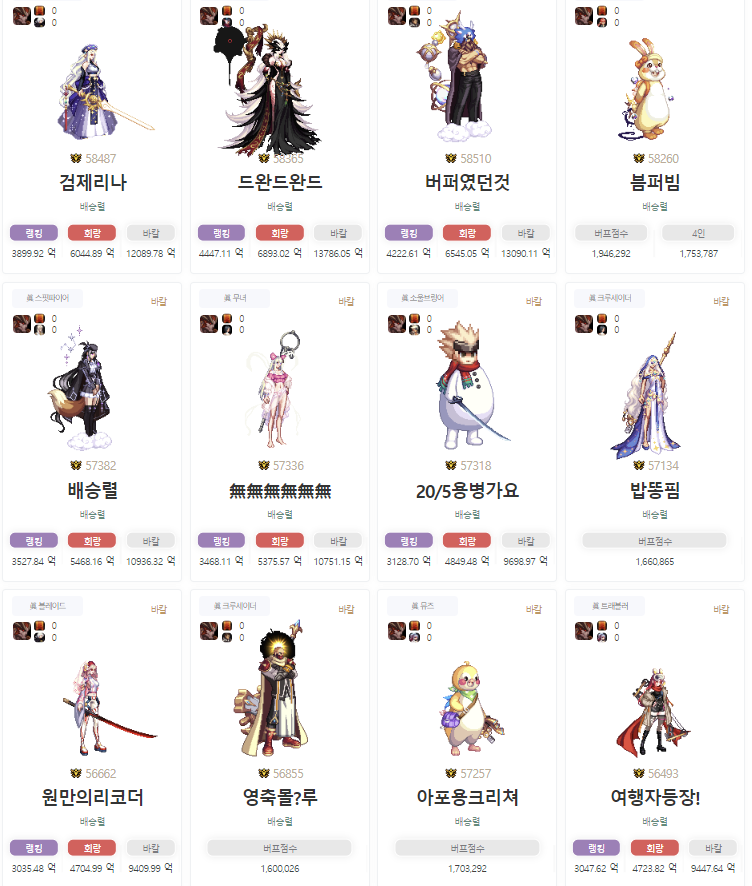Open the 배승렬 character card
Screen dimensions: 752x886
point(92,490)
